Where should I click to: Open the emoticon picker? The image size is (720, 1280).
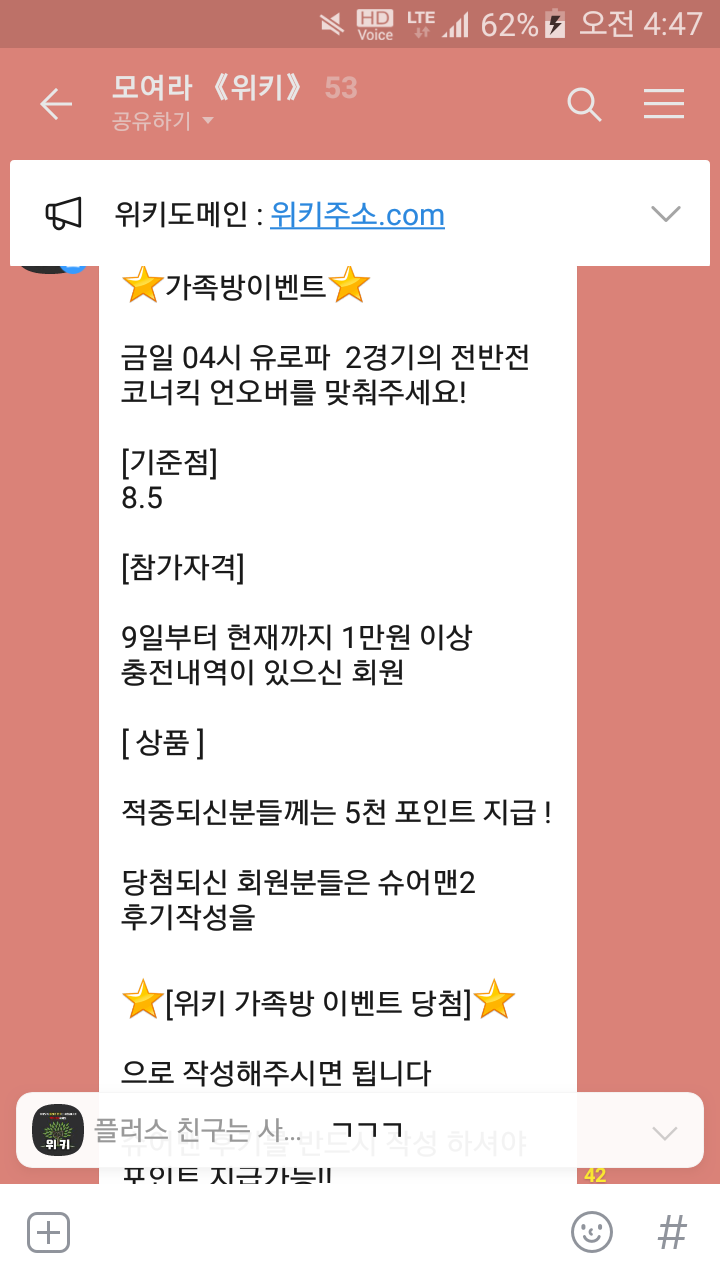point(592,1232)
